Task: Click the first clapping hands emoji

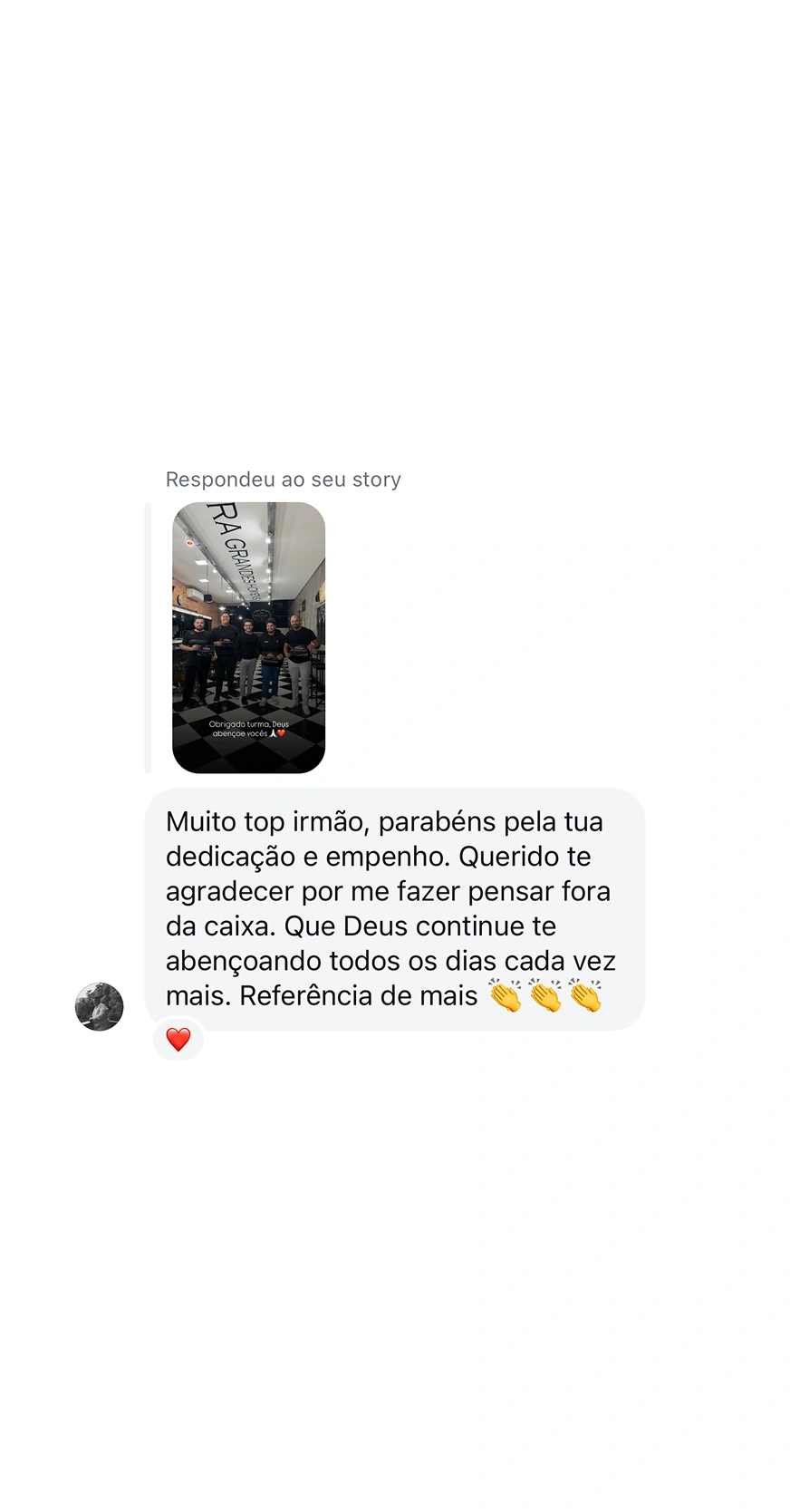Action: [x=505, y=995]
